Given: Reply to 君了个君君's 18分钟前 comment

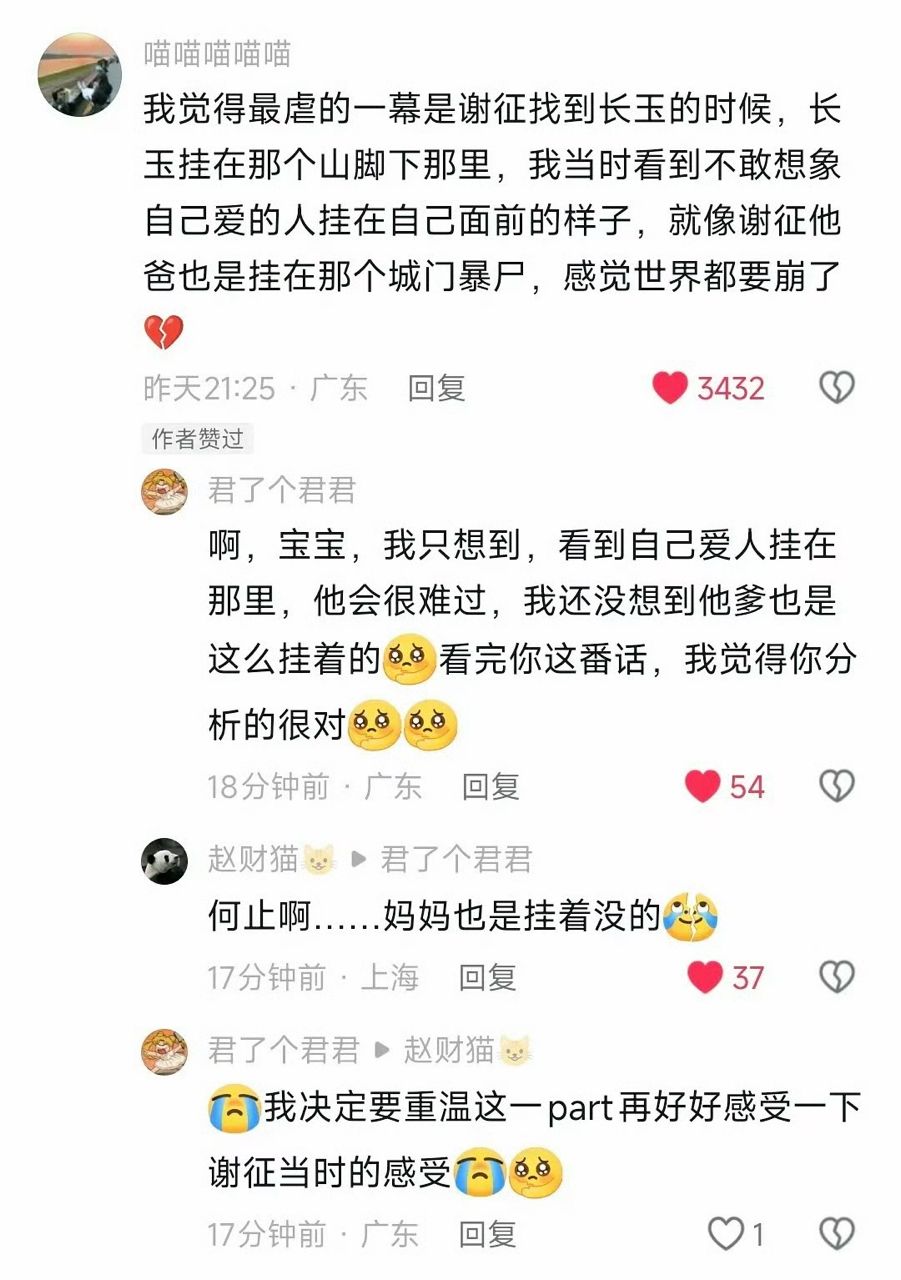Looking at the screenshot, I should pyautogui.click(x=490, y=787).
